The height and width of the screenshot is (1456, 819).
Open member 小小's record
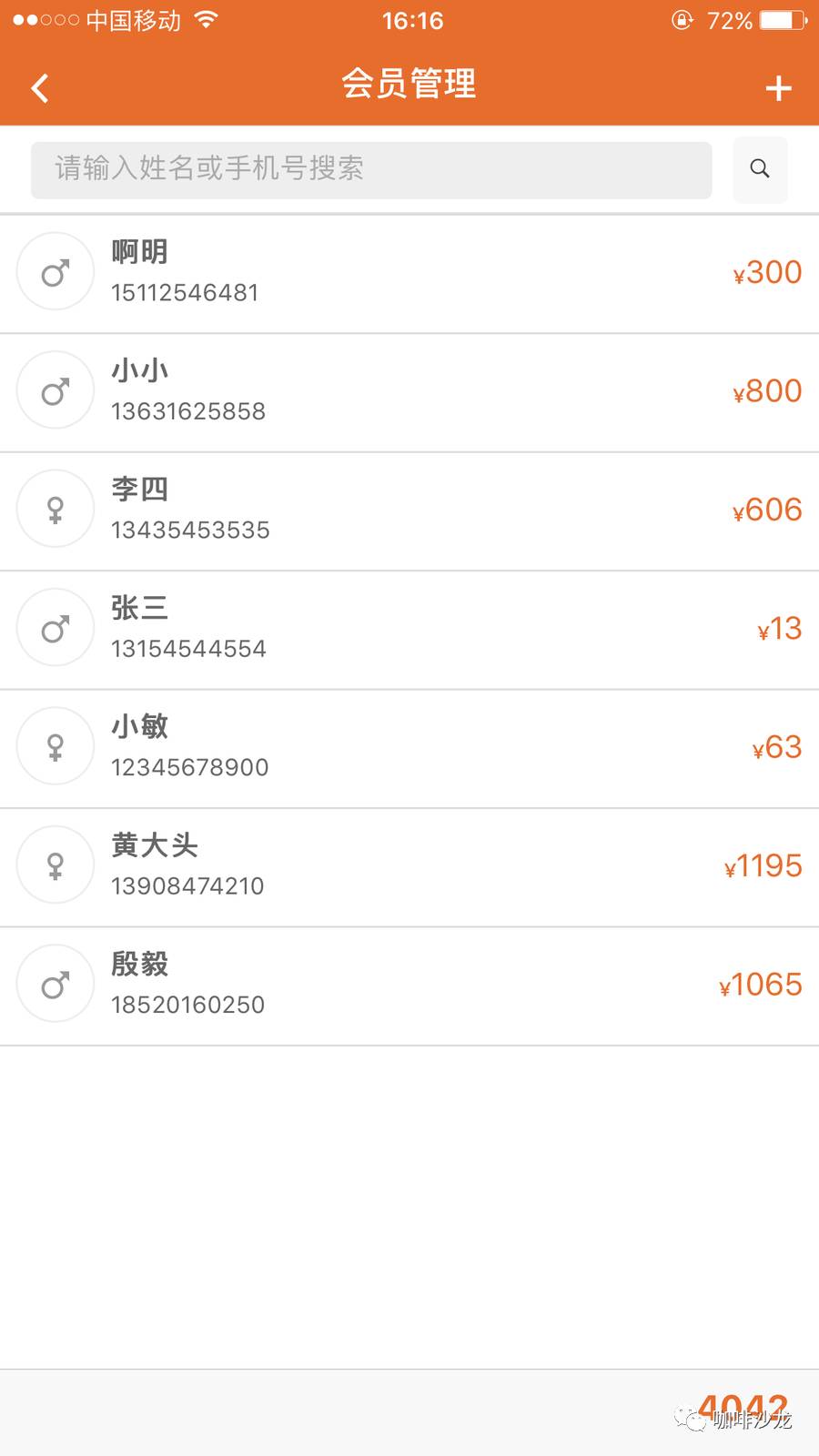[x=409, y=391]
